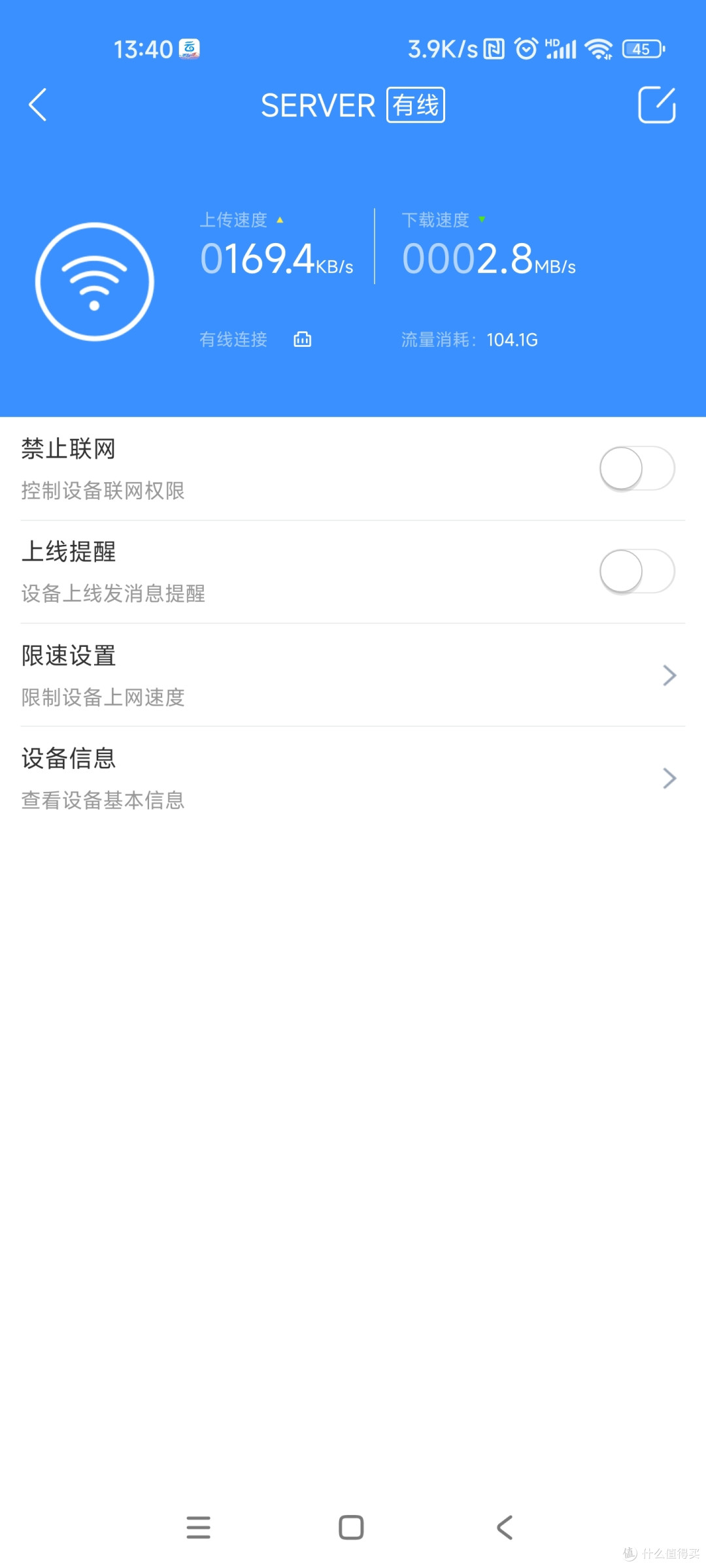Image resolution: width=706 pixels, height=1568 pixels.
Task: Open the edit device name icon
Action: pyautogui.click(x=658, y=103)
